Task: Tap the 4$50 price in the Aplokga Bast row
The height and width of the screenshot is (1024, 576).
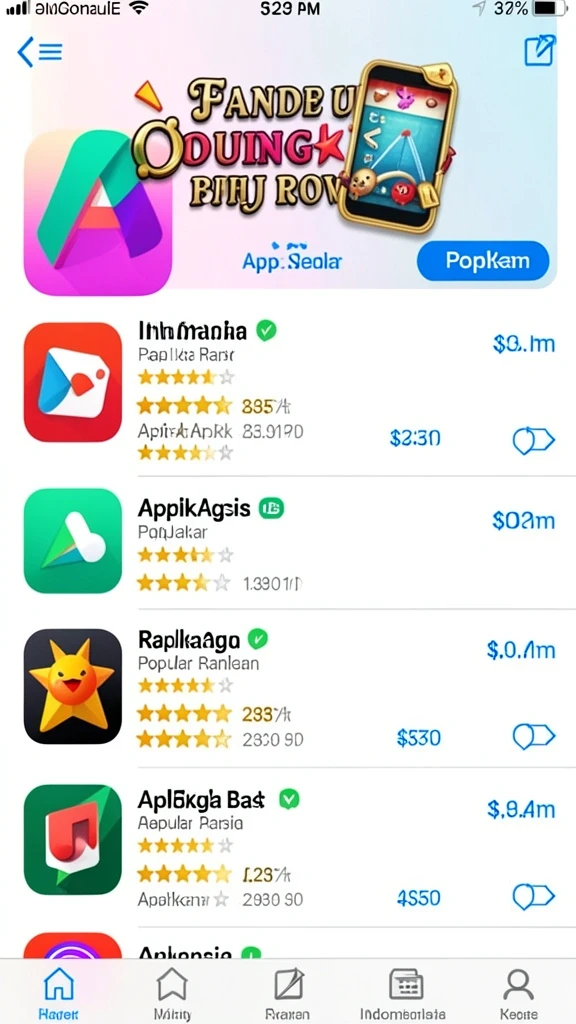Action: (x=419, y=899)
